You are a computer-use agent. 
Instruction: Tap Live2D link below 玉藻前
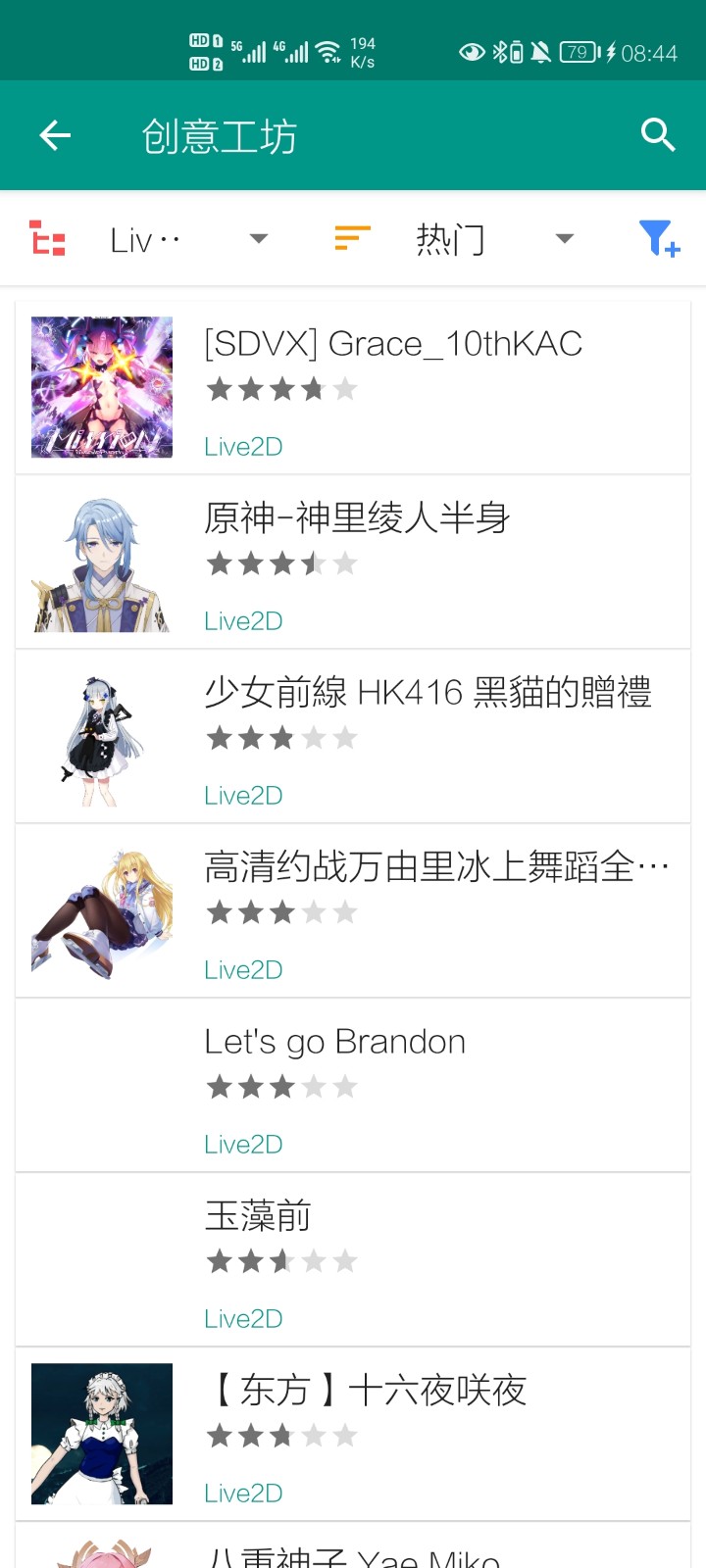click(x=242, y=1318)
